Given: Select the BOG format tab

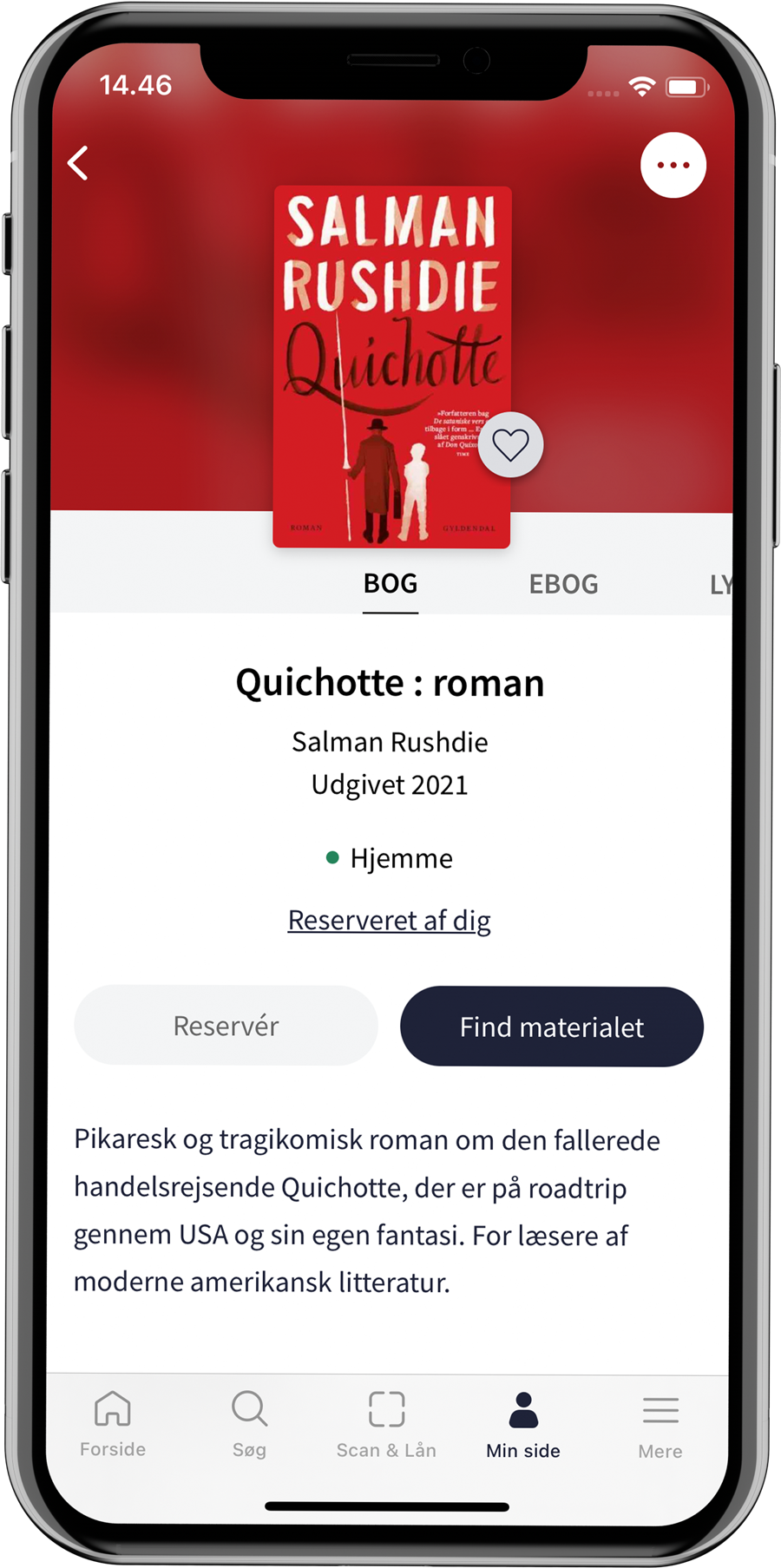Looking at the screenshot, I should pos(390,584).
